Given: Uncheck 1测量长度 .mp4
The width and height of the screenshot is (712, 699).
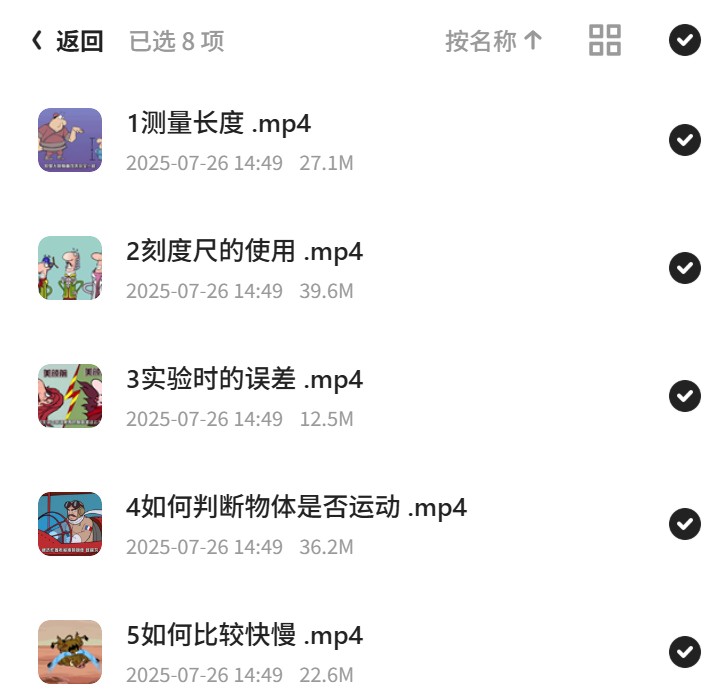Looking at the screenshot, I should [684, 139].
